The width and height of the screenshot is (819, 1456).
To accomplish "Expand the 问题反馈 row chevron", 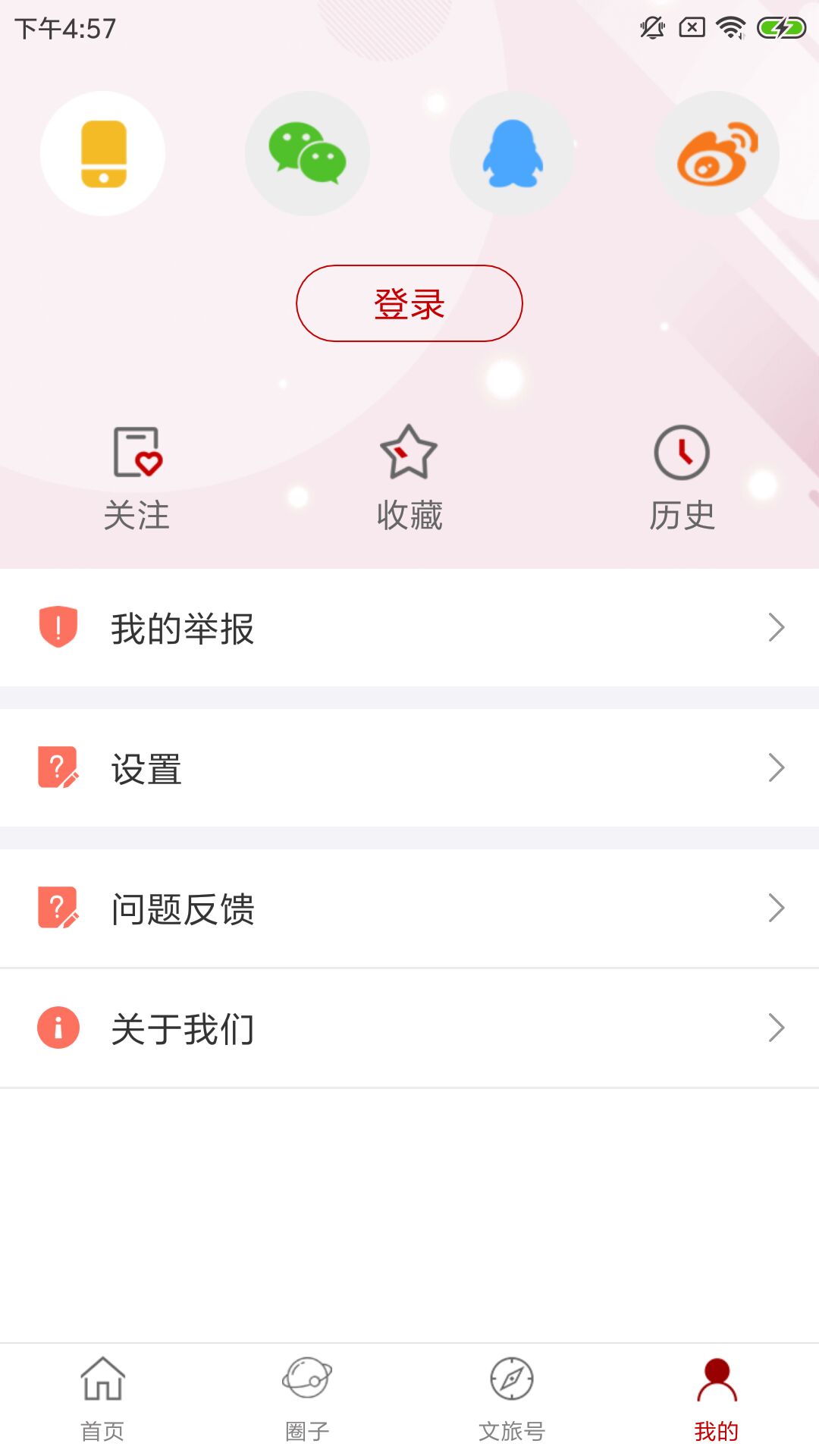I will (777, 906).
